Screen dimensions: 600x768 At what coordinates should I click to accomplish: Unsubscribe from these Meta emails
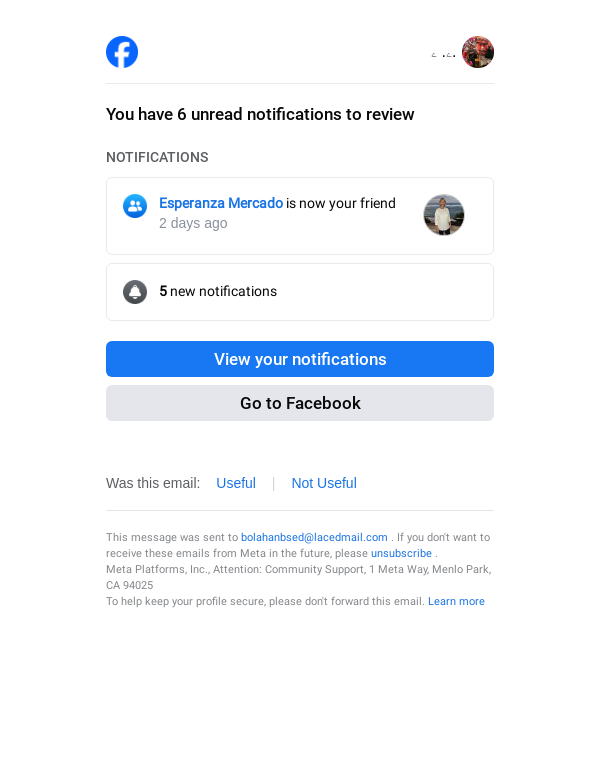click(401, 553)
